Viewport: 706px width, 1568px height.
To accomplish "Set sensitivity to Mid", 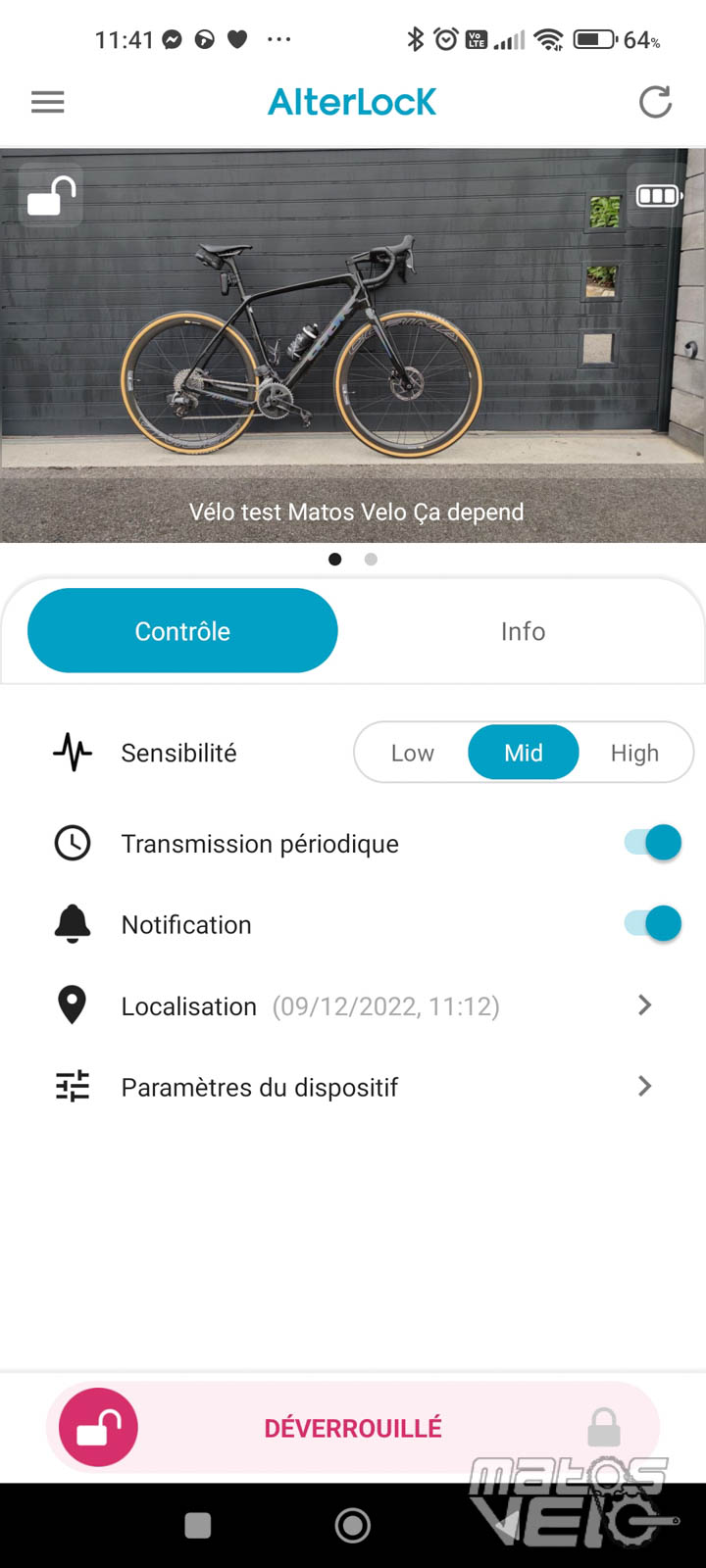I will pos(524,753).
